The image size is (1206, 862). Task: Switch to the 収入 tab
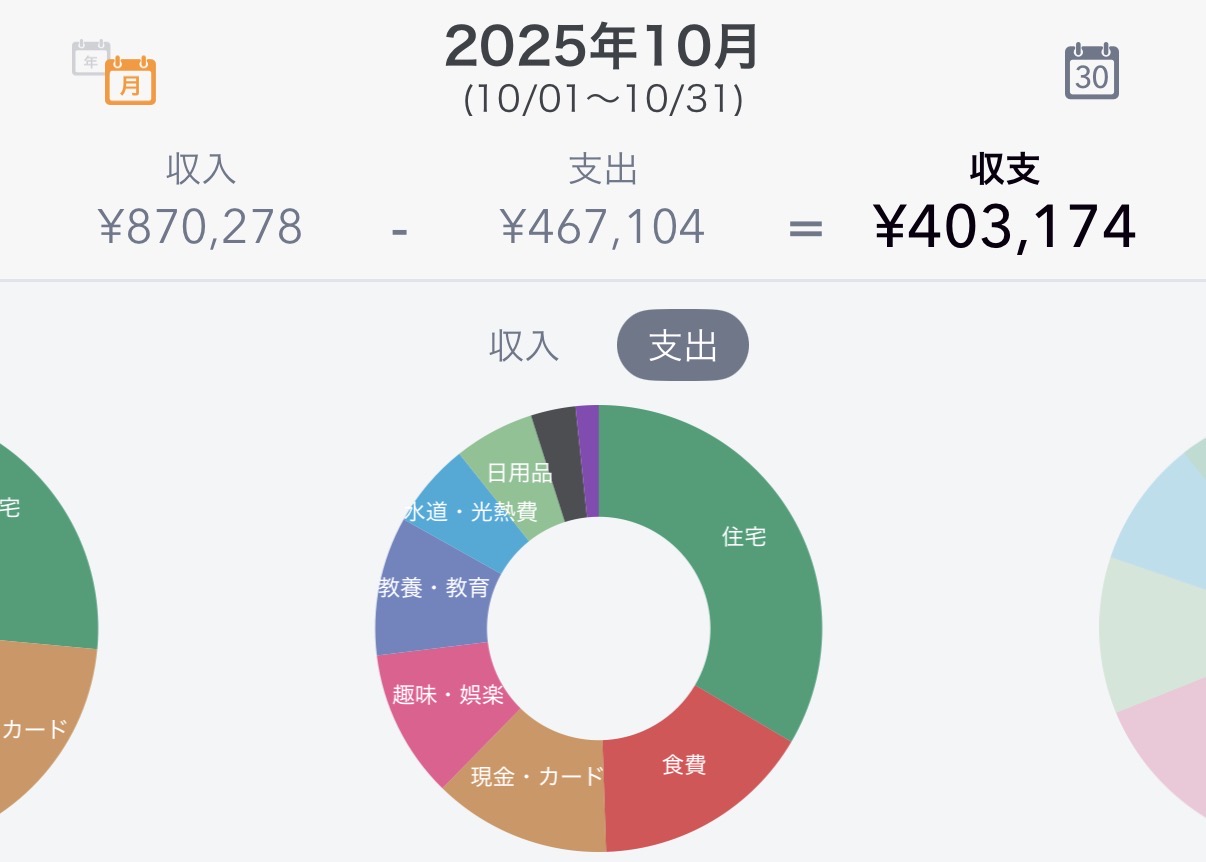coord(524,346)
